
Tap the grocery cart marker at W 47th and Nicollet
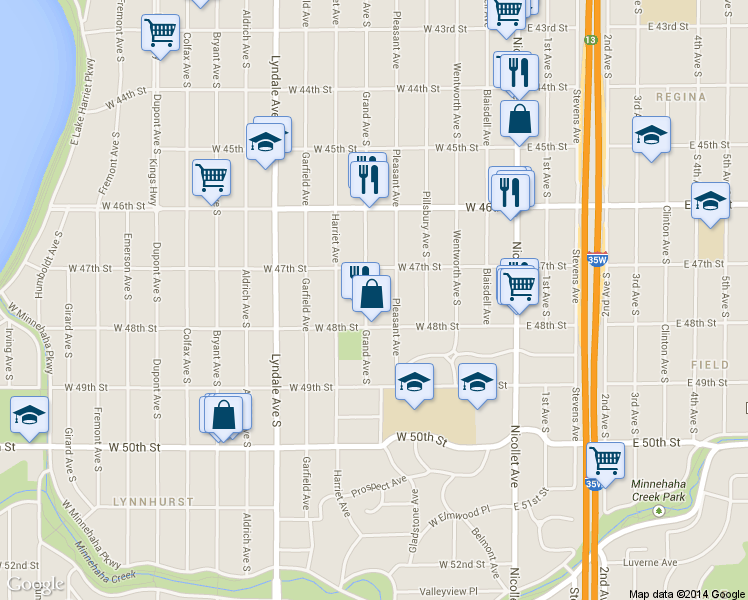[x=520, y=286]
